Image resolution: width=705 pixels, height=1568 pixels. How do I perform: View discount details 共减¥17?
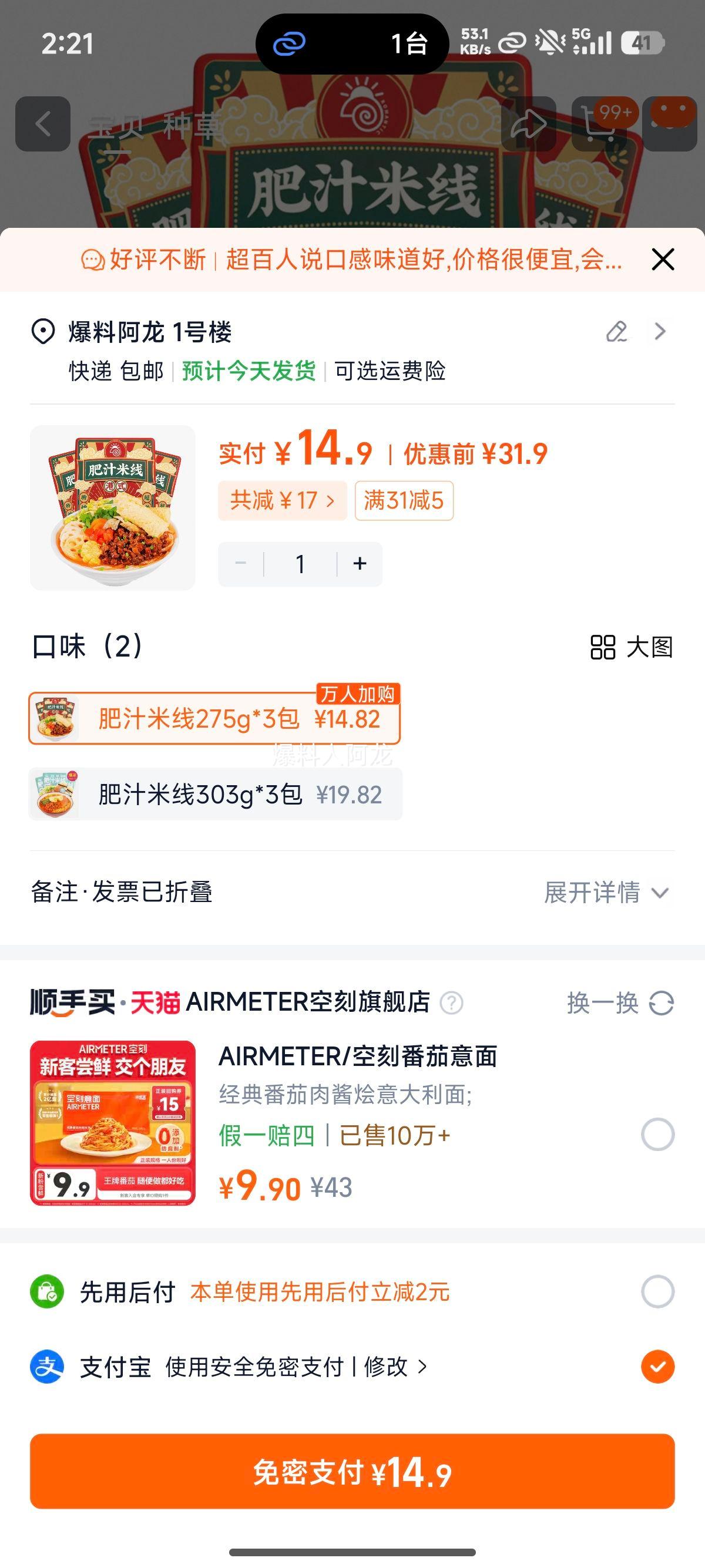(282, 501)
